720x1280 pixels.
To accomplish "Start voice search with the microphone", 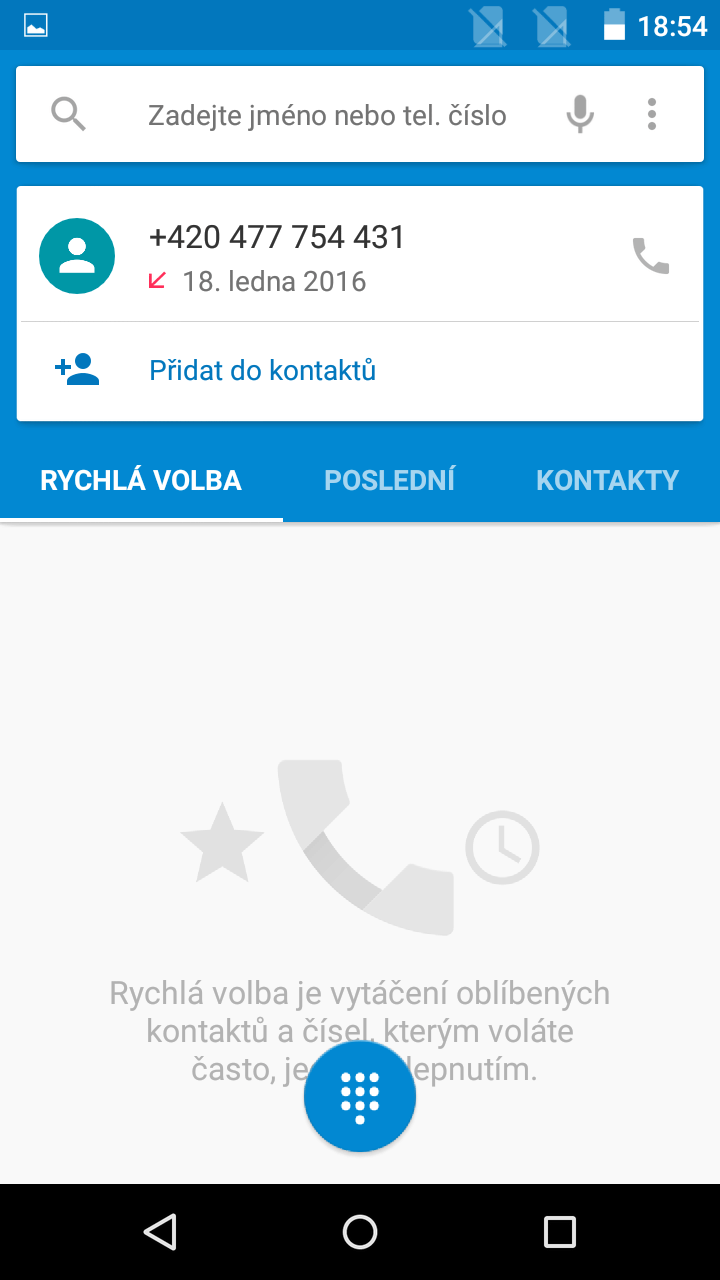I will (580, 115).
